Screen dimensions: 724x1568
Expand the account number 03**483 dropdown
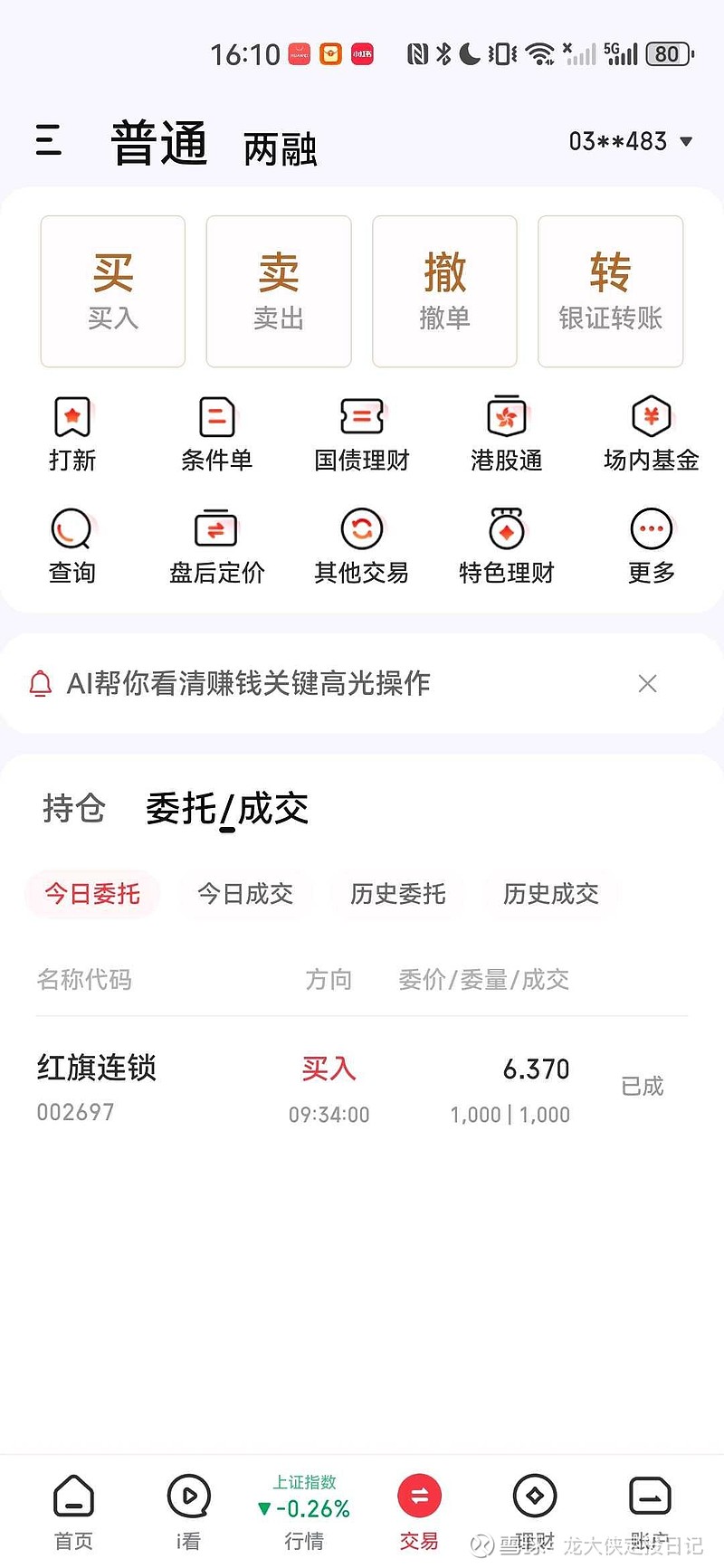tap(624, 141)
